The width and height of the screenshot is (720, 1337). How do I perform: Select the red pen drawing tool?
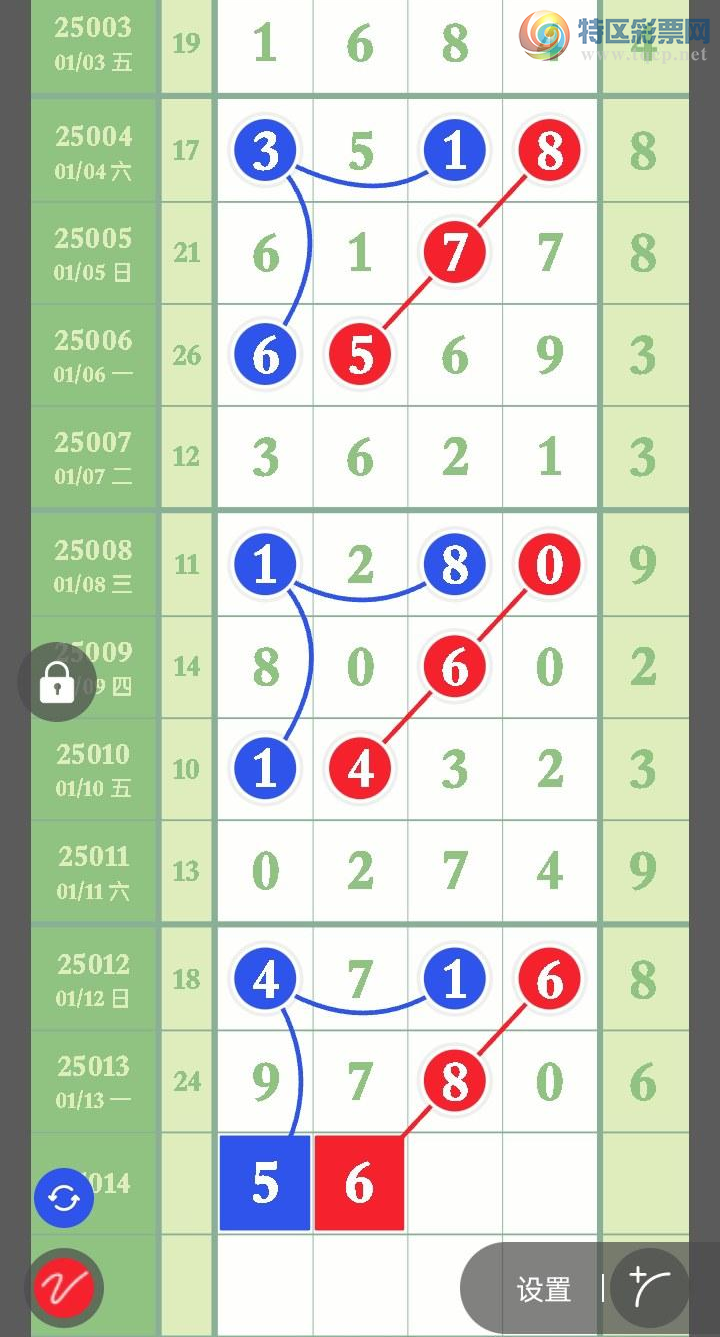pyautogui.click(x=64, y=1289)
